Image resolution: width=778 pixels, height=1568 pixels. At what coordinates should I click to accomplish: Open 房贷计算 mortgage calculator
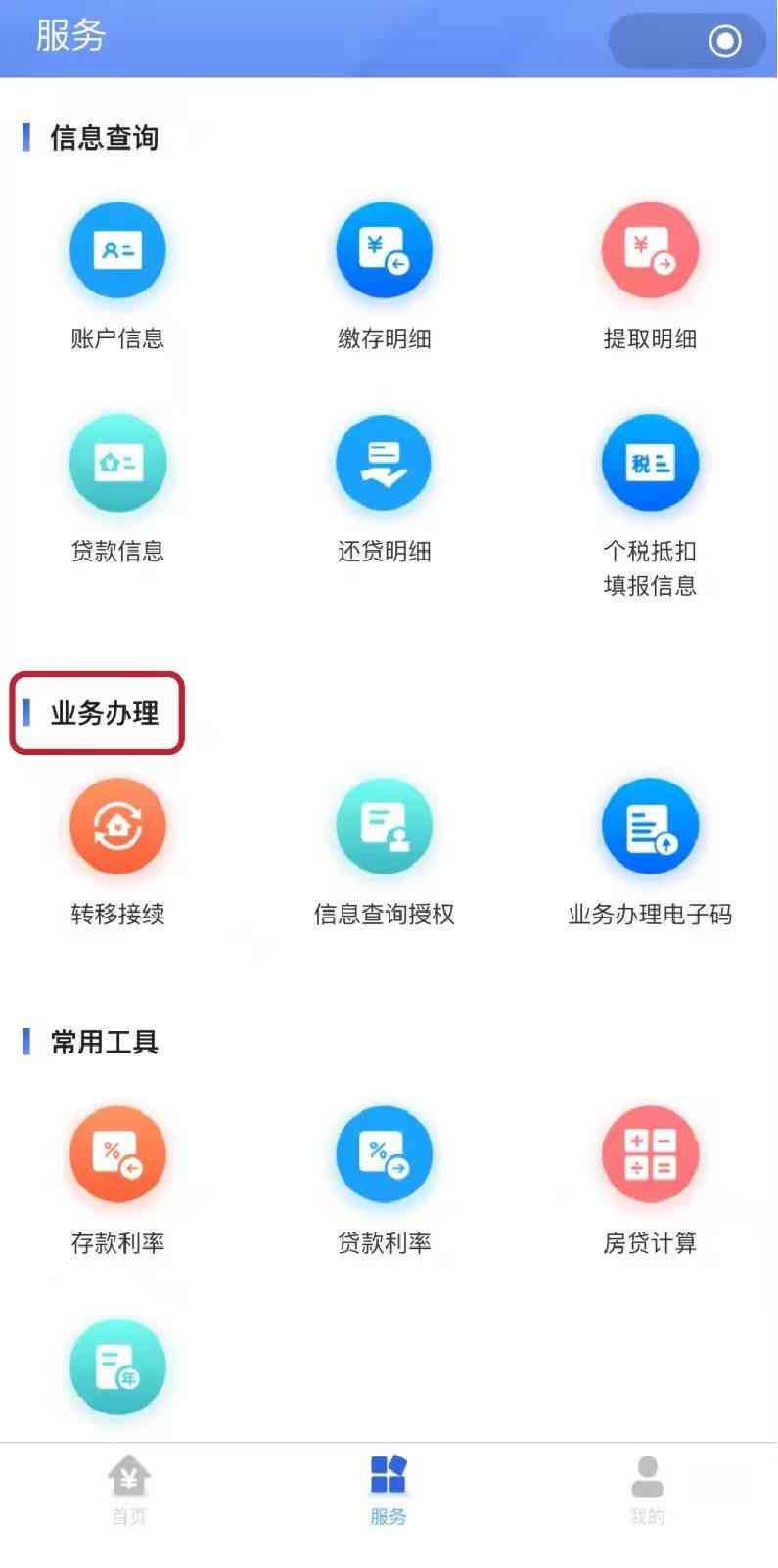pyautogui.click(x=650, y=1156)
